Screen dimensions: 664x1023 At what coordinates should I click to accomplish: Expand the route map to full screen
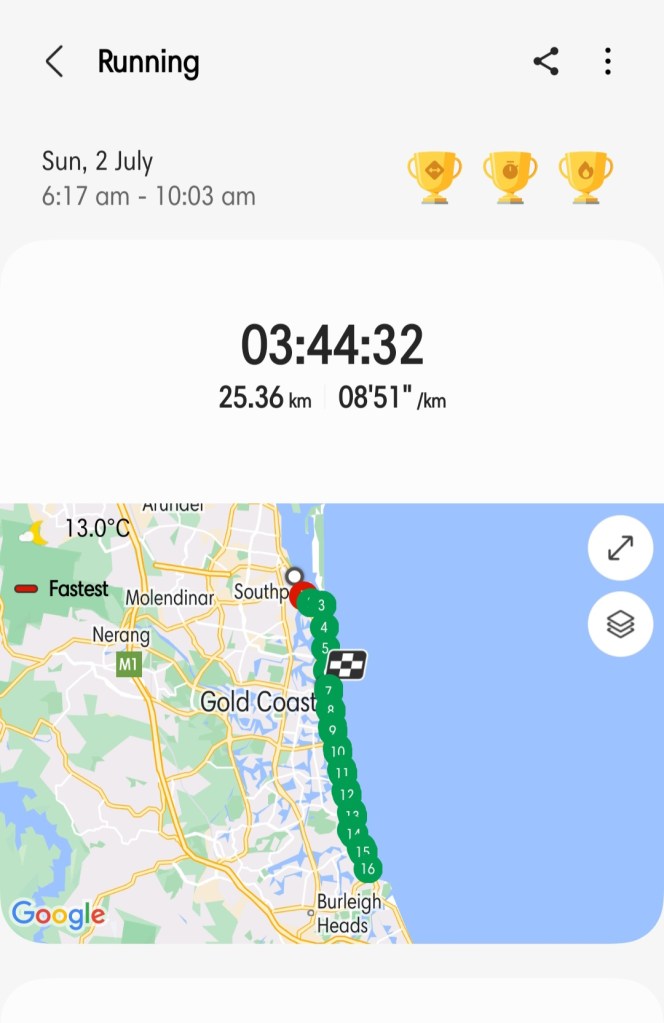[x=620, y=548]
